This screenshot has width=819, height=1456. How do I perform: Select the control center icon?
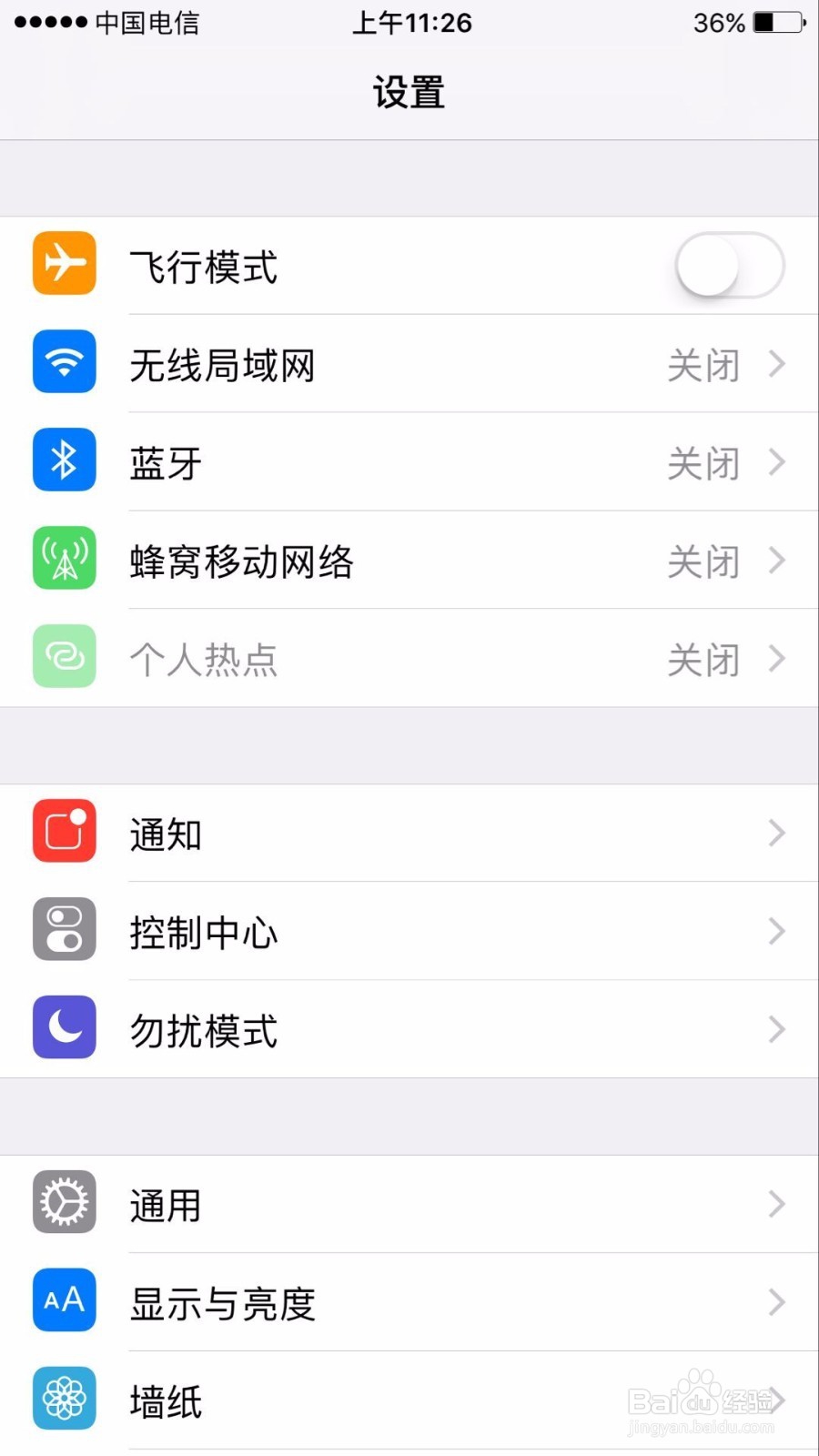[x=64, y=930]
